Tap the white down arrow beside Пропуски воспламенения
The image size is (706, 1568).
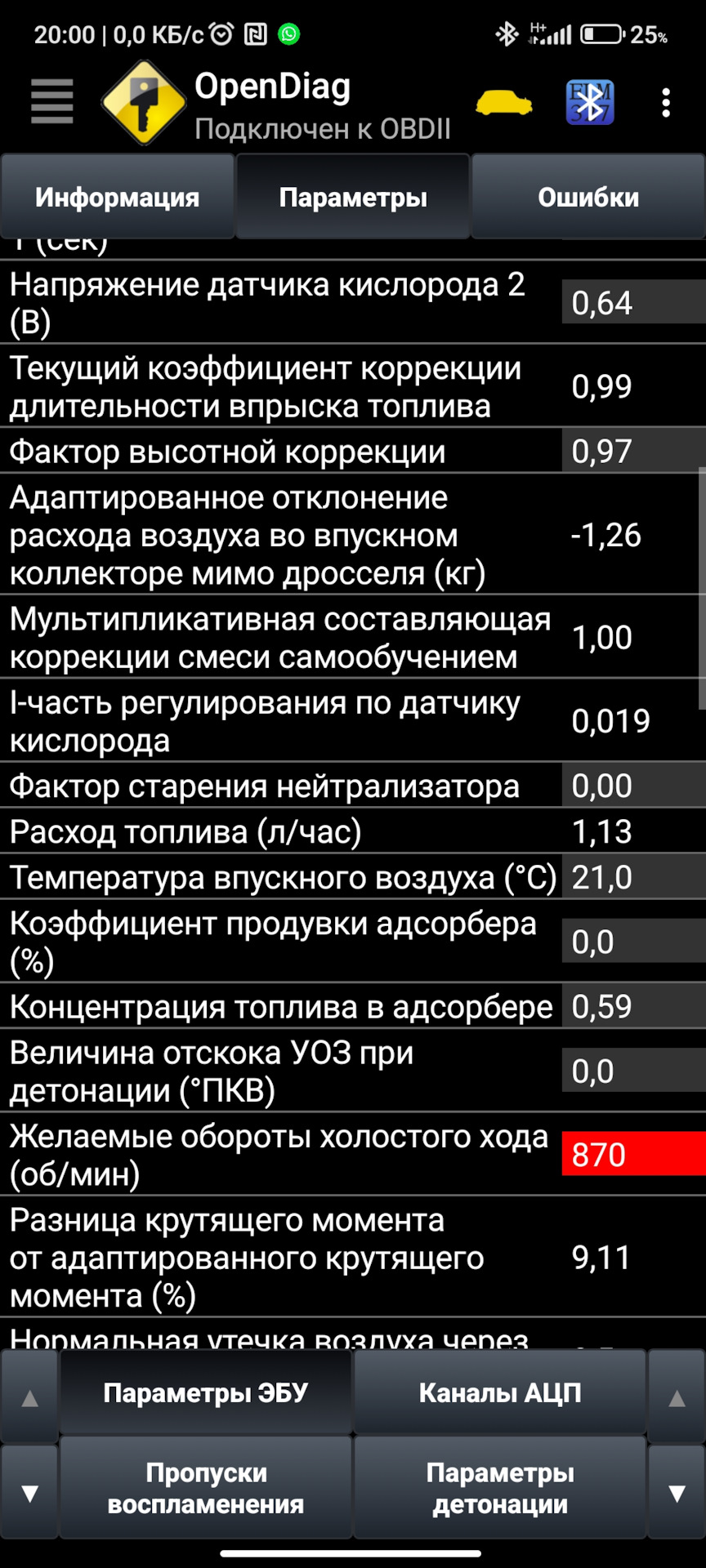point(29,1494)
